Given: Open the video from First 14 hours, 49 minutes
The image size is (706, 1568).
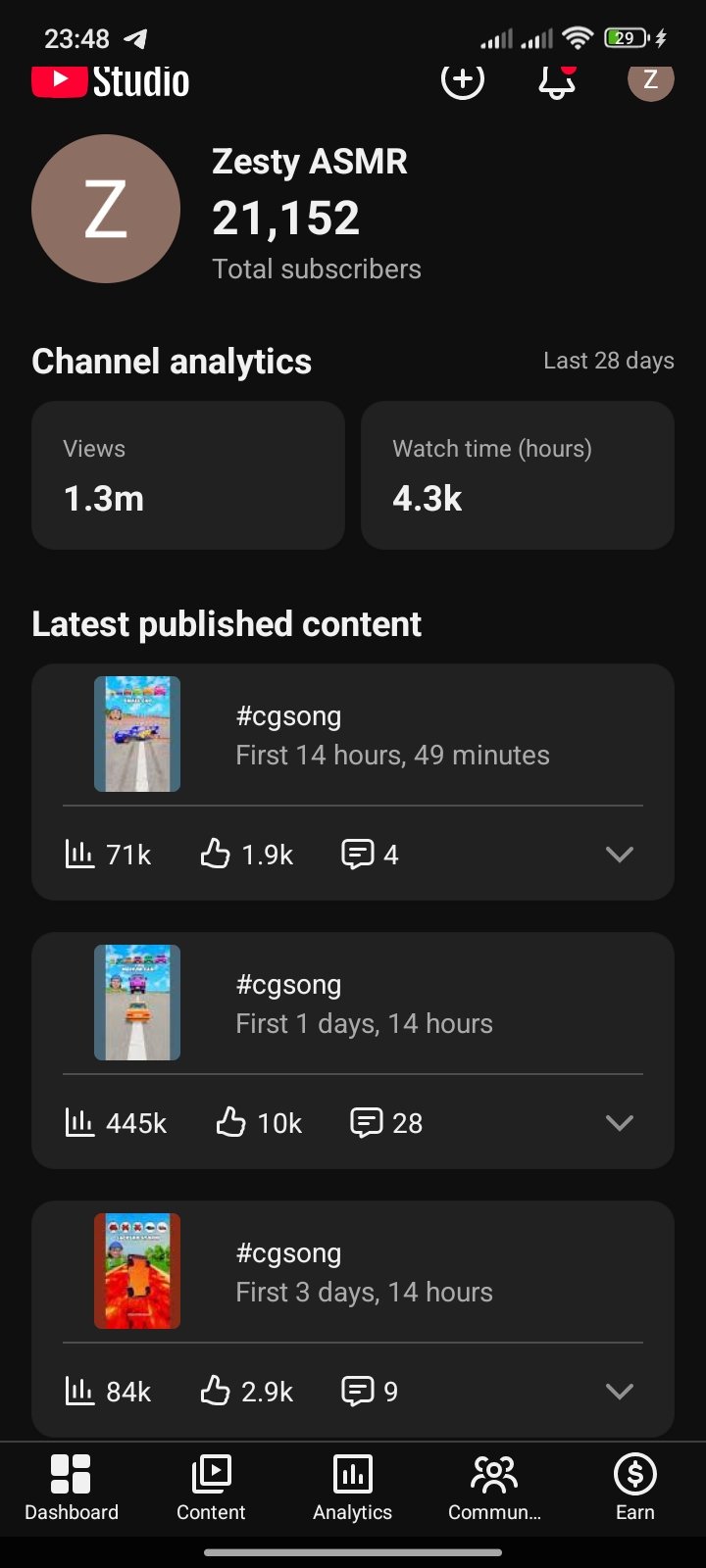Looking at the screenshot, I should tap(353, 735).
